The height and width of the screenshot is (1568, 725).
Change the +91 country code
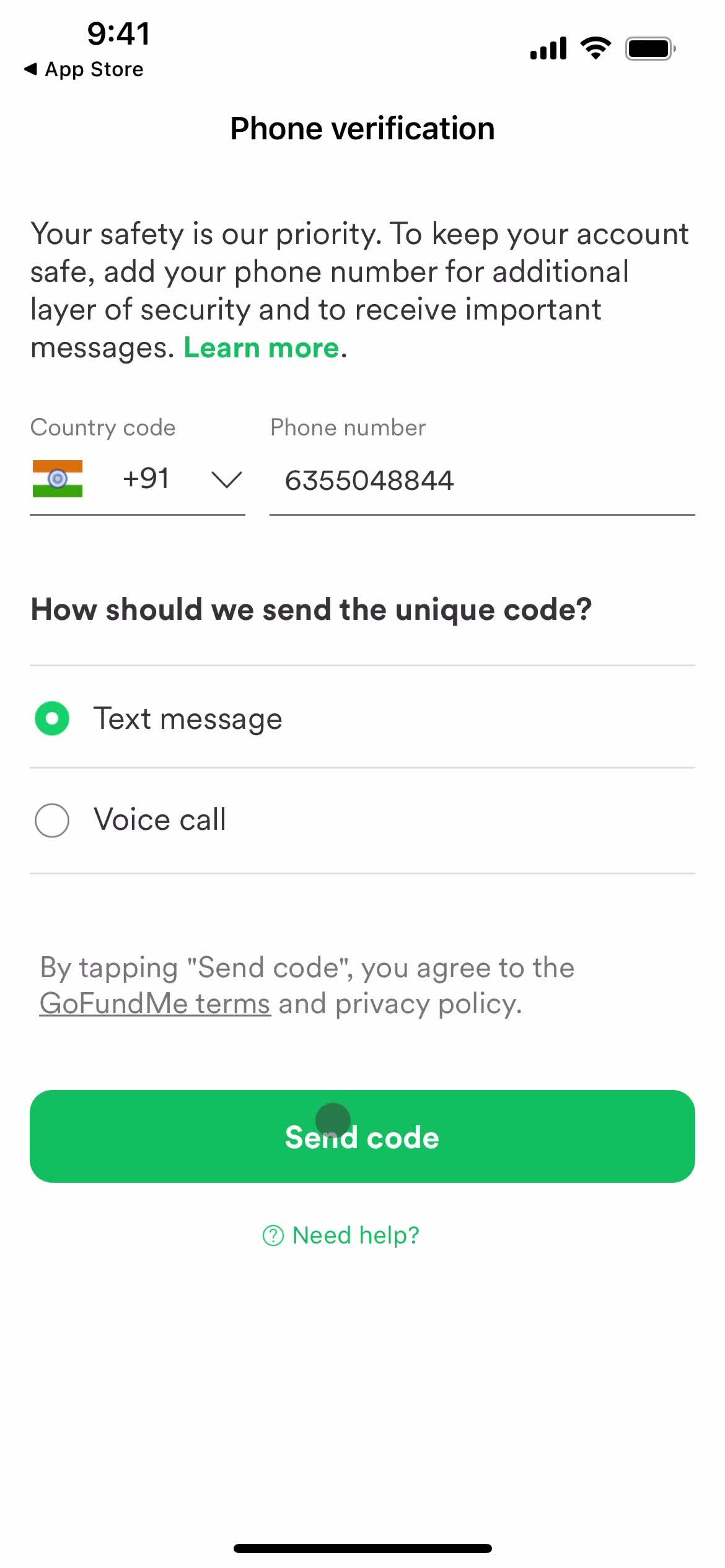146,478
